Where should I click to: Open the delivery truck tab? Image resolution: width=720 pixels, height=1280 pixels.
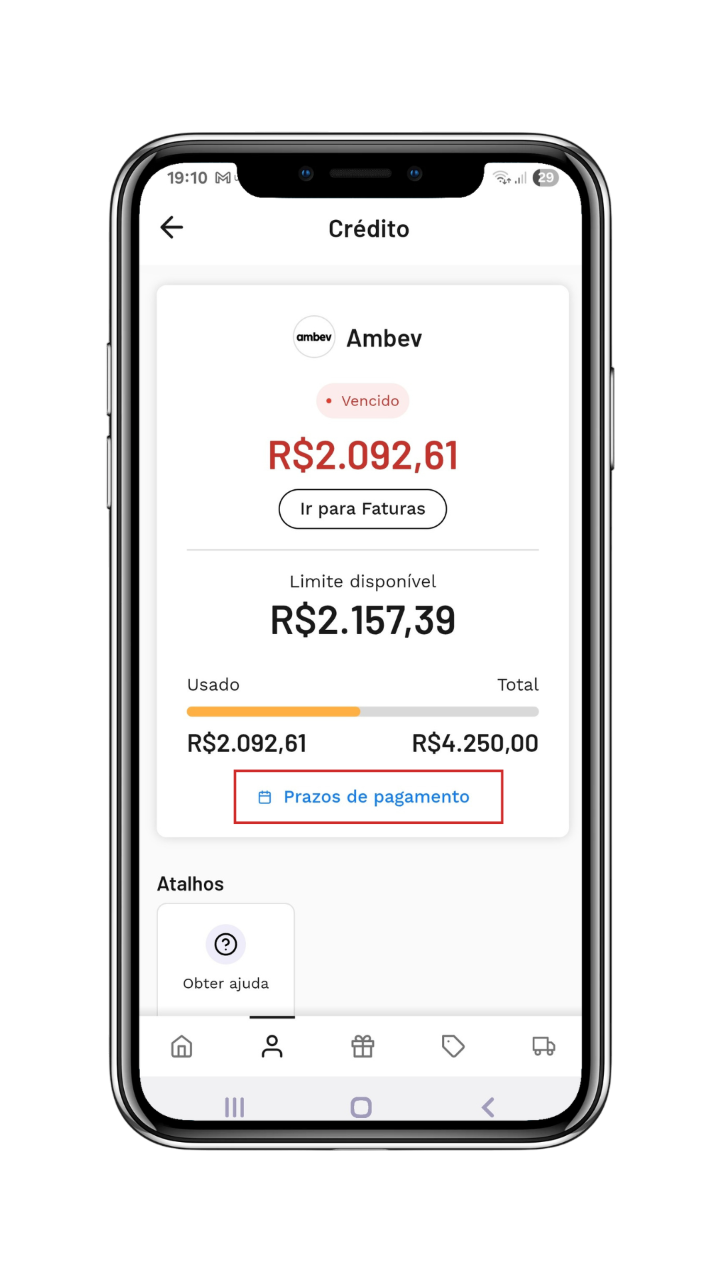coord(543,1046)
